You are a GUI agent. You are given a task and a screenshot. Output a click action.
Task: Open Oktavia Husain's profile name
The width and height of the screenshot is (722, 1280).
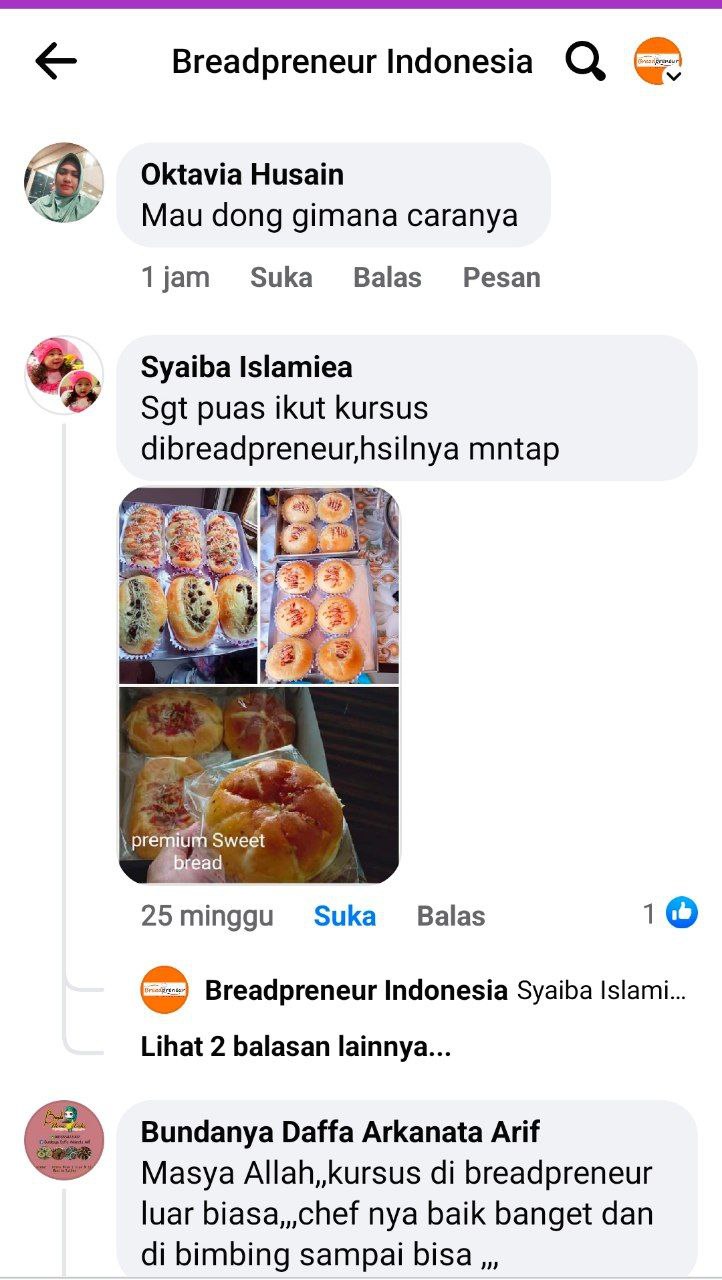[x=242, y=174]
